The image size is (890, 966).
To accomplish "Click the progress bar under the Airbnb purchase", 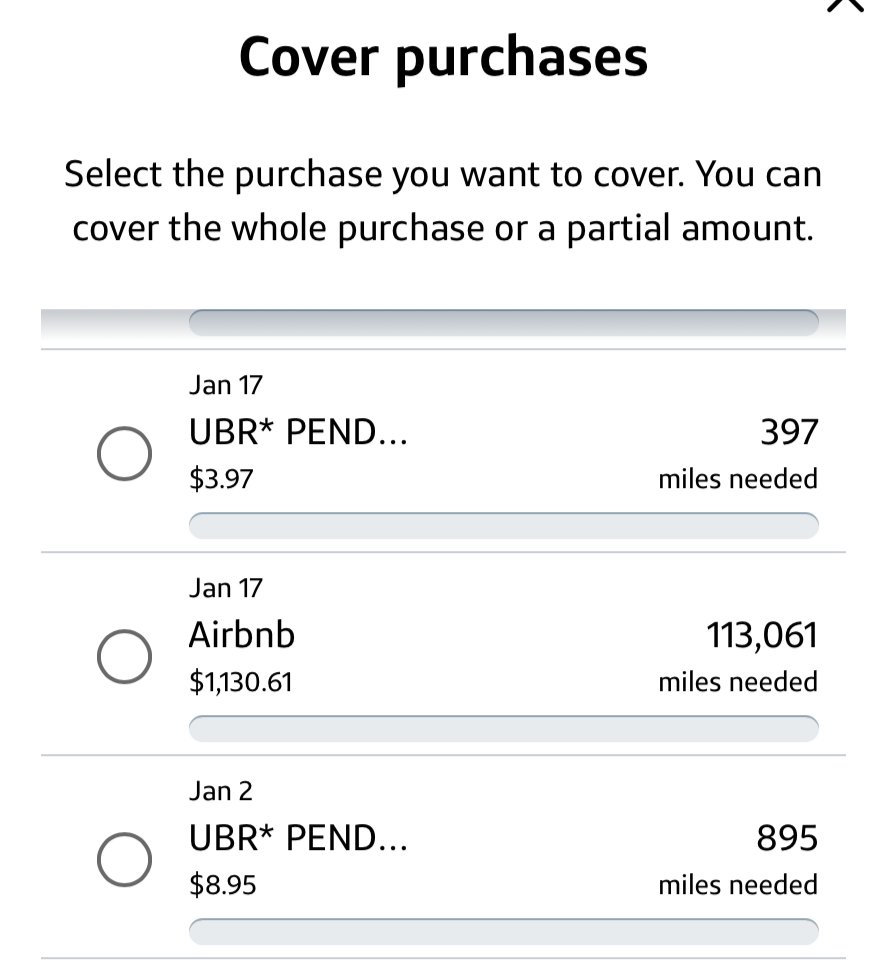I will (x=504, y=725).
